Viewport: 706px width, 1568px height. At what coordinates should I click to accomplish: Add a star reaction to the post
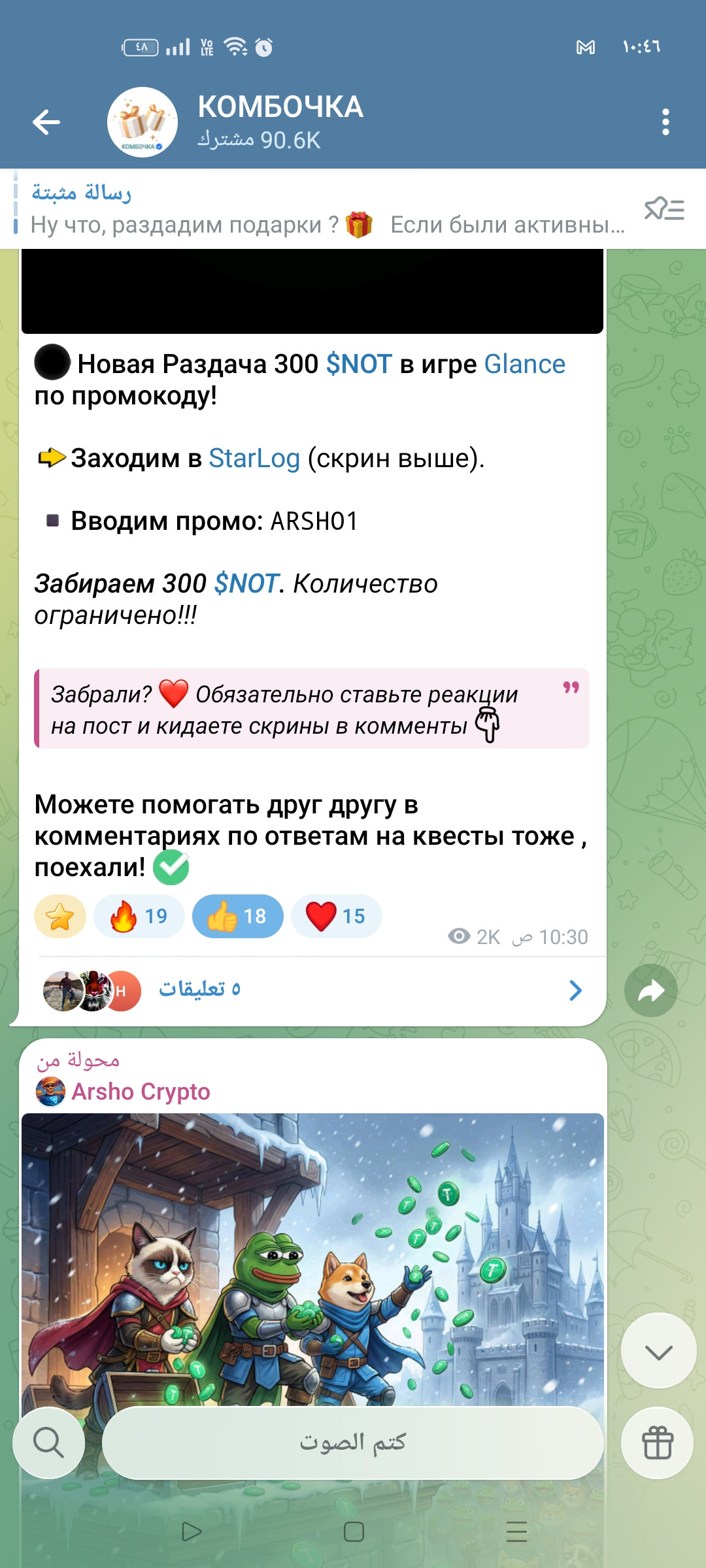(60, 916)
